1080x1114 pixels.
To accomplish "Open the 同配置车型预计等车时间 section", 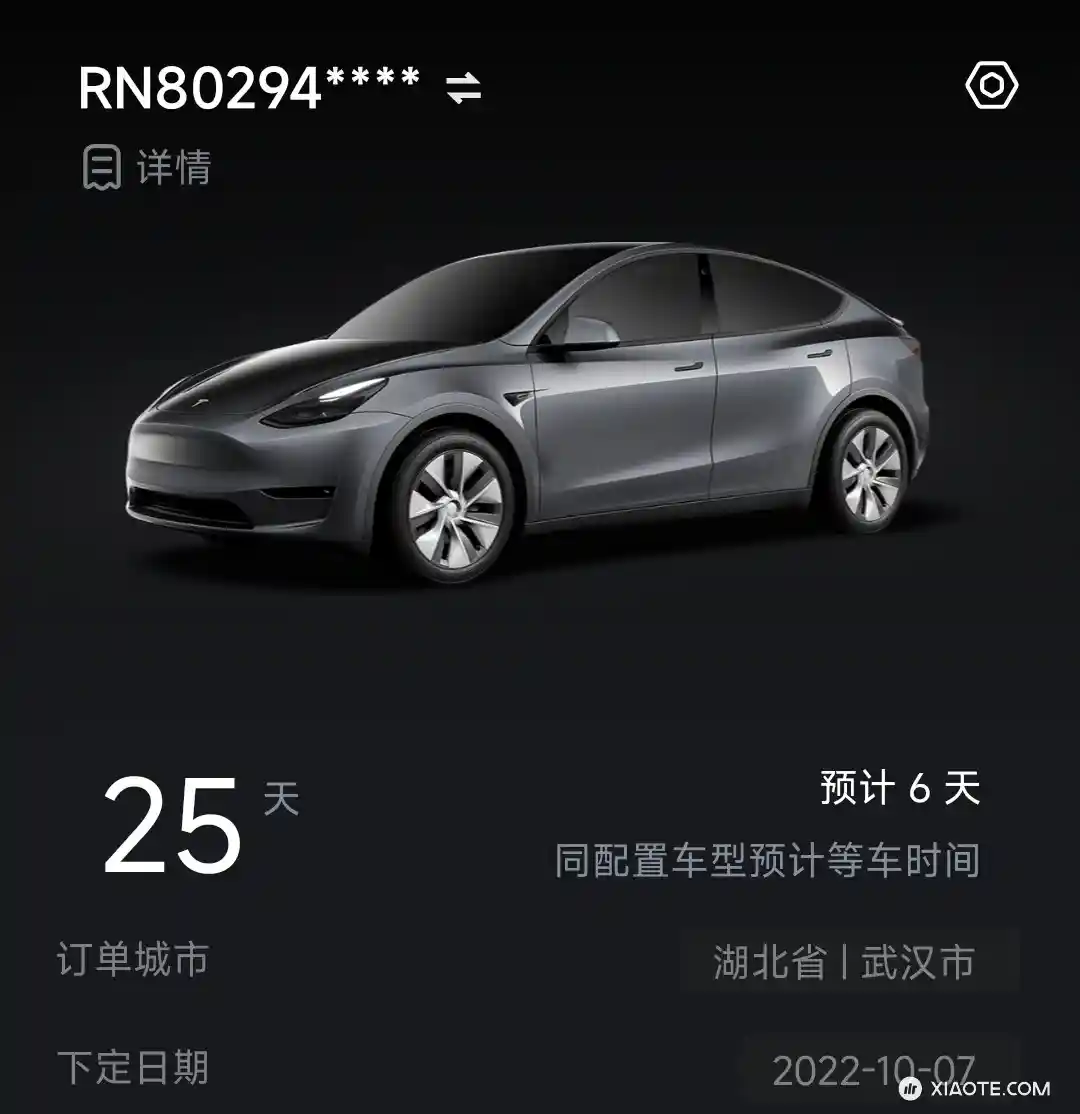I will (770, 860).
